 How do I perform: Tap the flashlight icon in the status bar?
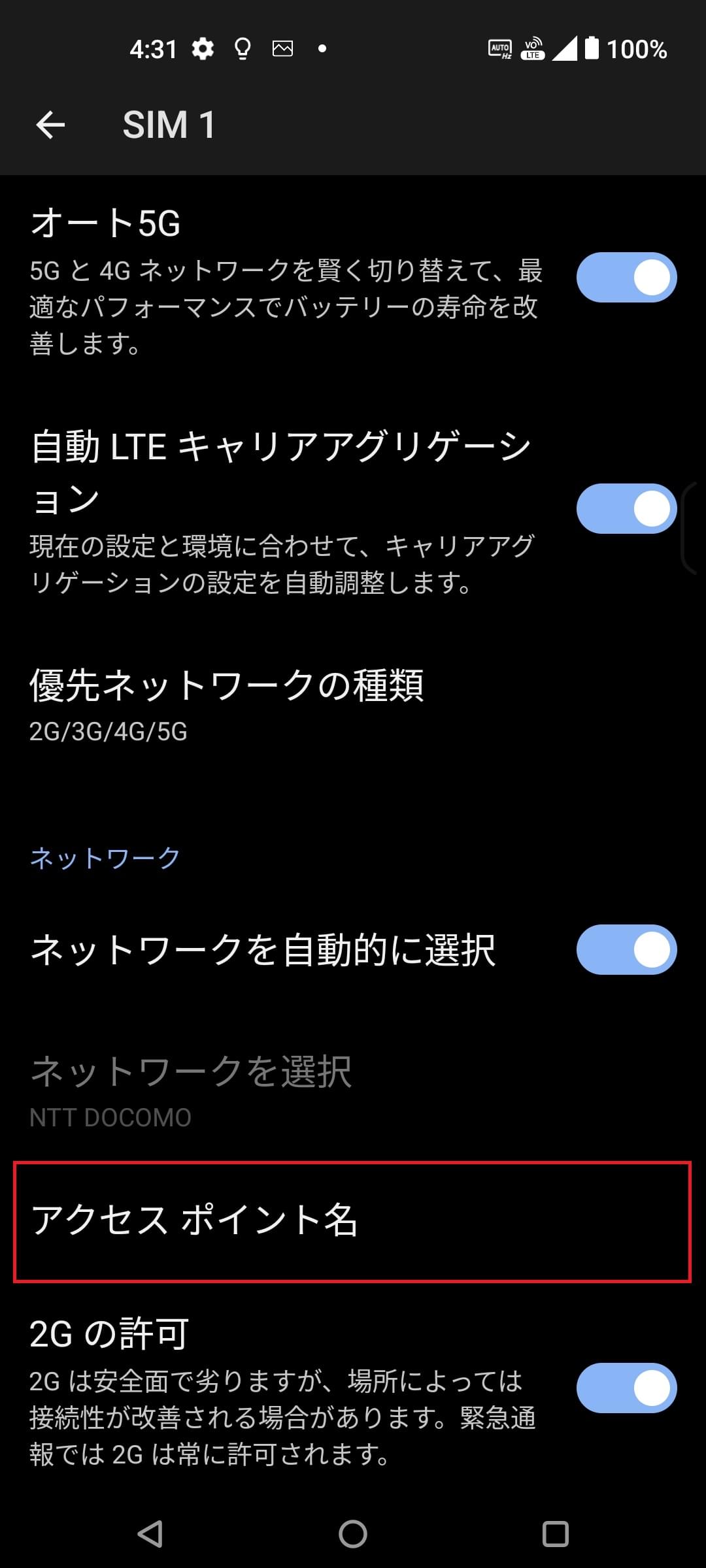tap(241, 48)
